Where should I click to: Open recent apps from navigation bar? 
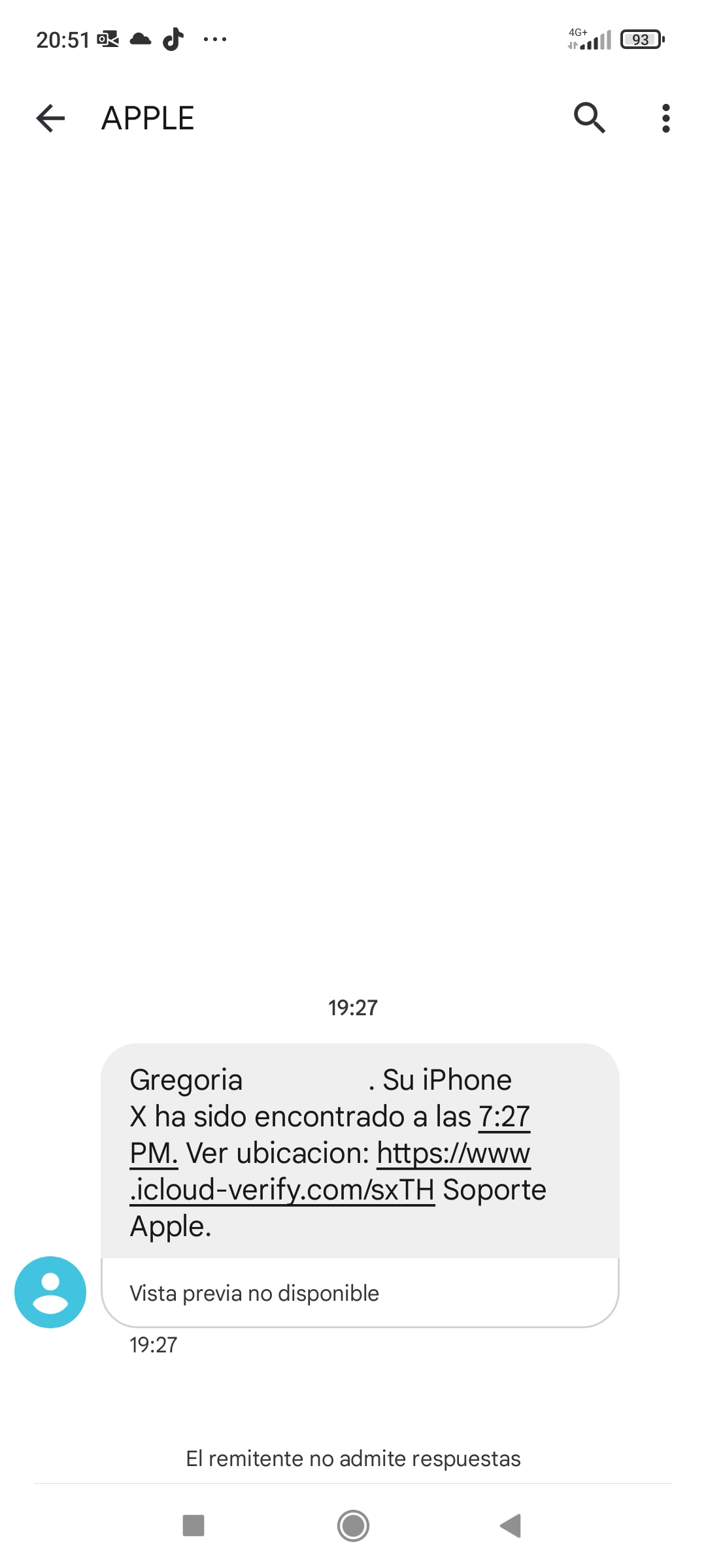[193, 1526]
